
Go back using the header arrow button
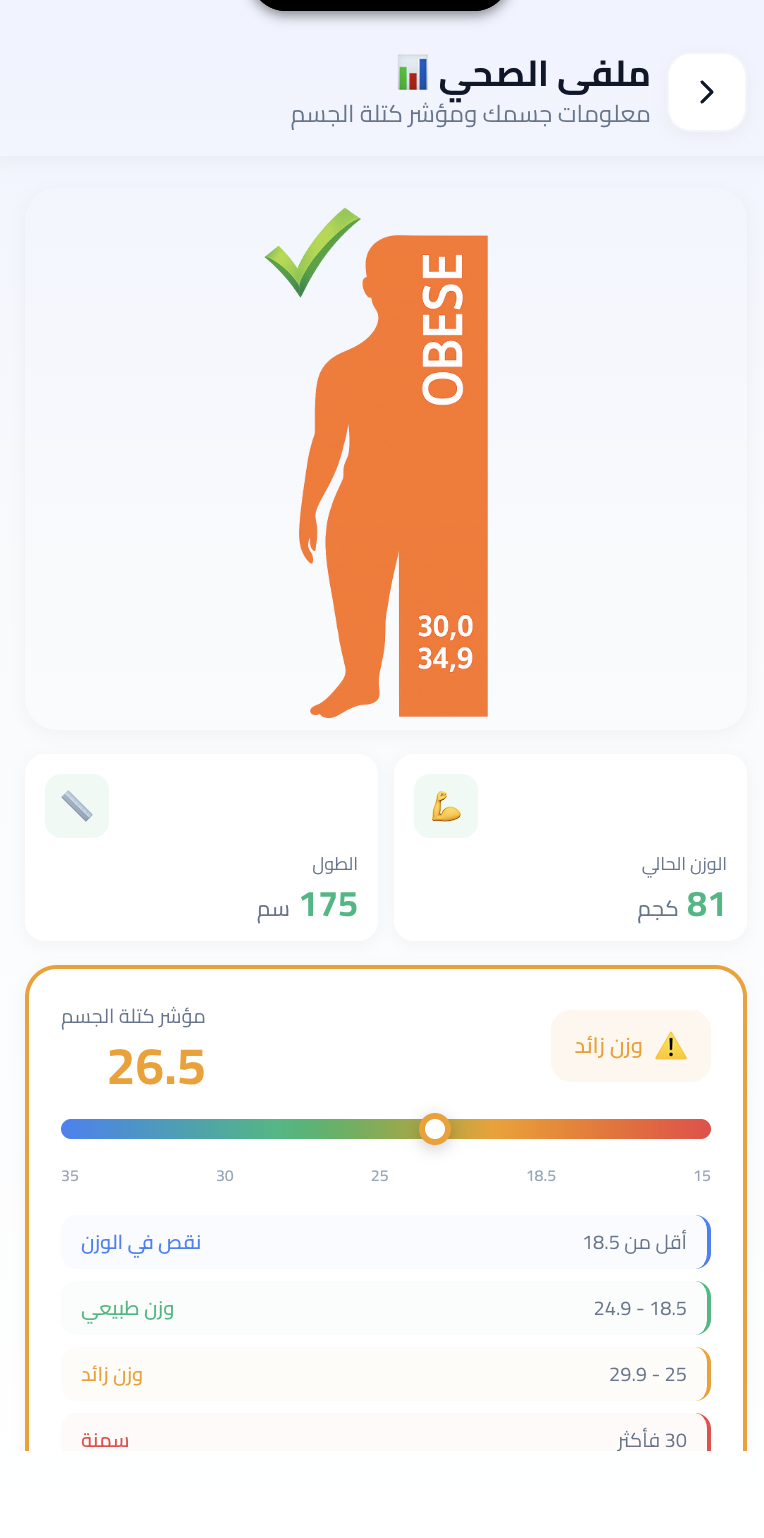click(x=707, y=92)
